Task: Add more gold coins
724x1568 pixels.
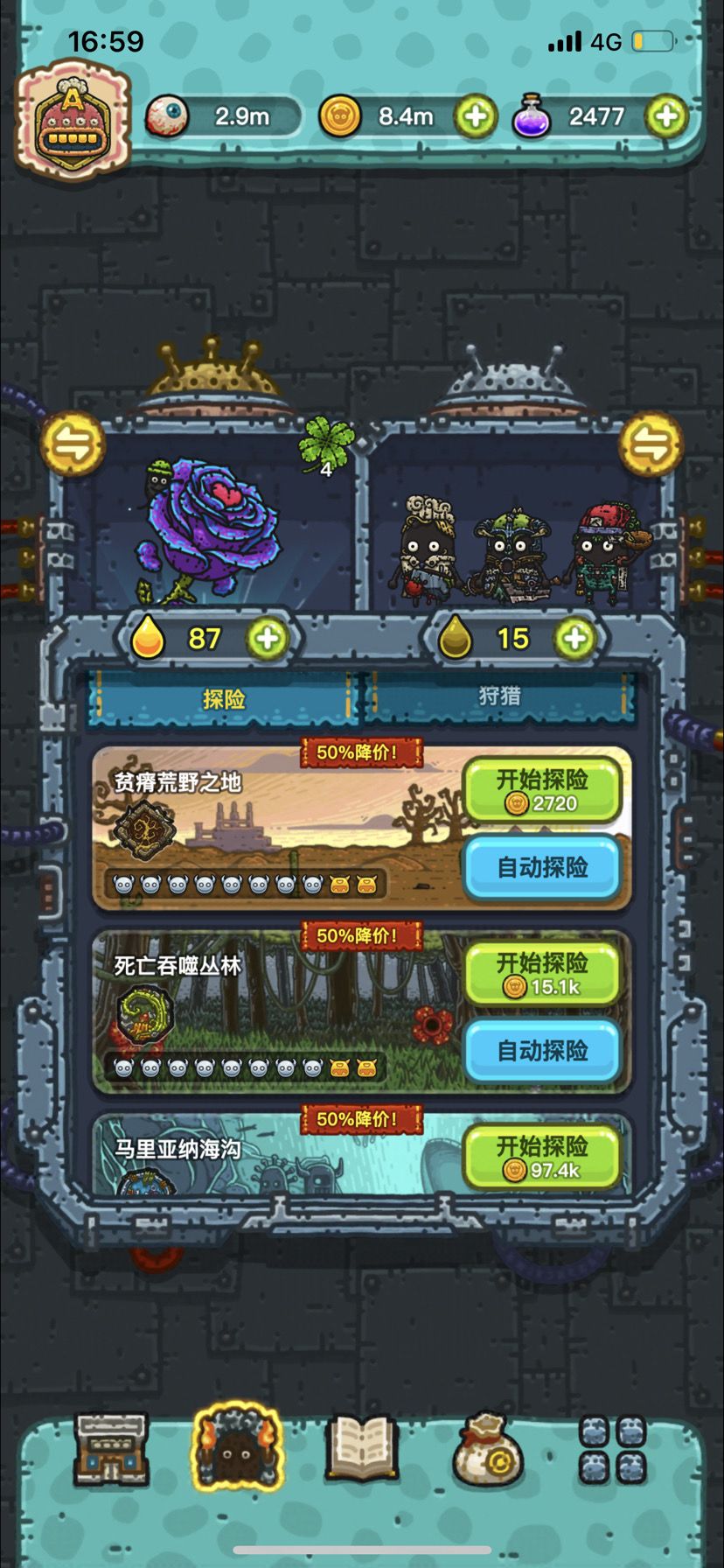Action: tap(475, 116)
